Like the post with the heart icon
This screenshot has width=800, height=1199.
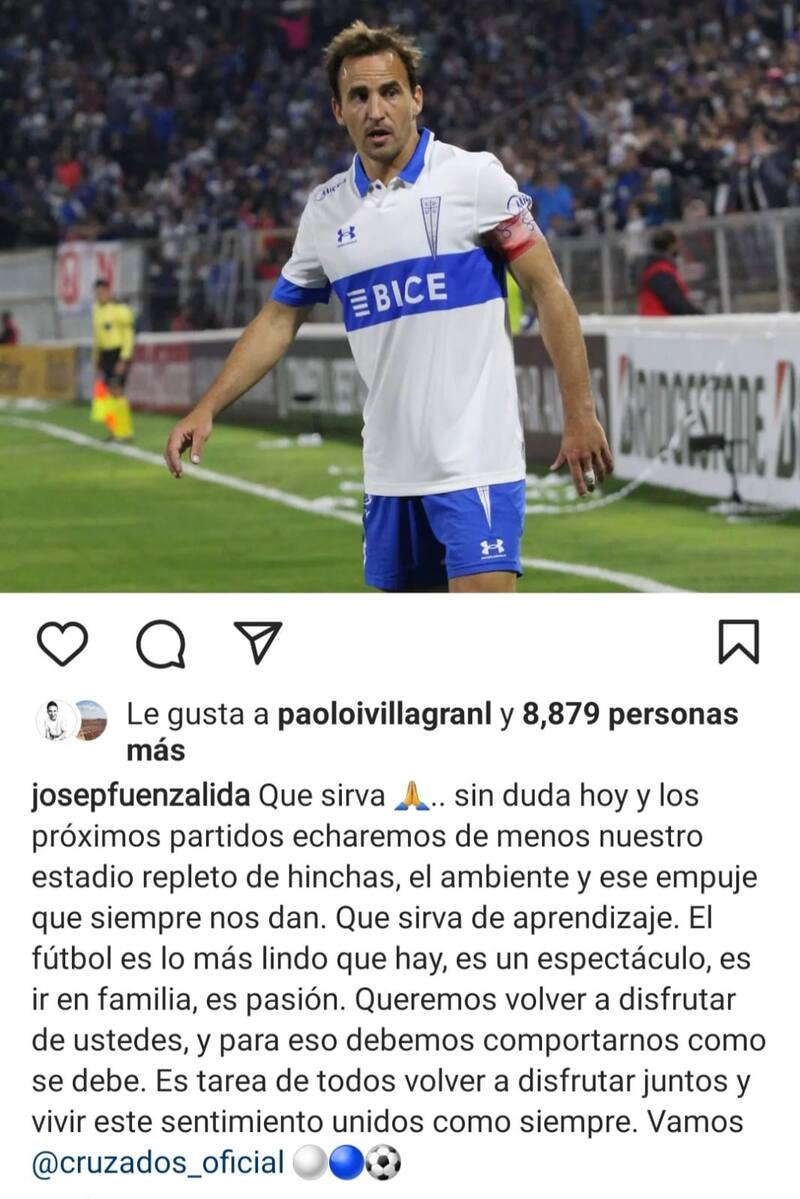[x=62, y=643]
